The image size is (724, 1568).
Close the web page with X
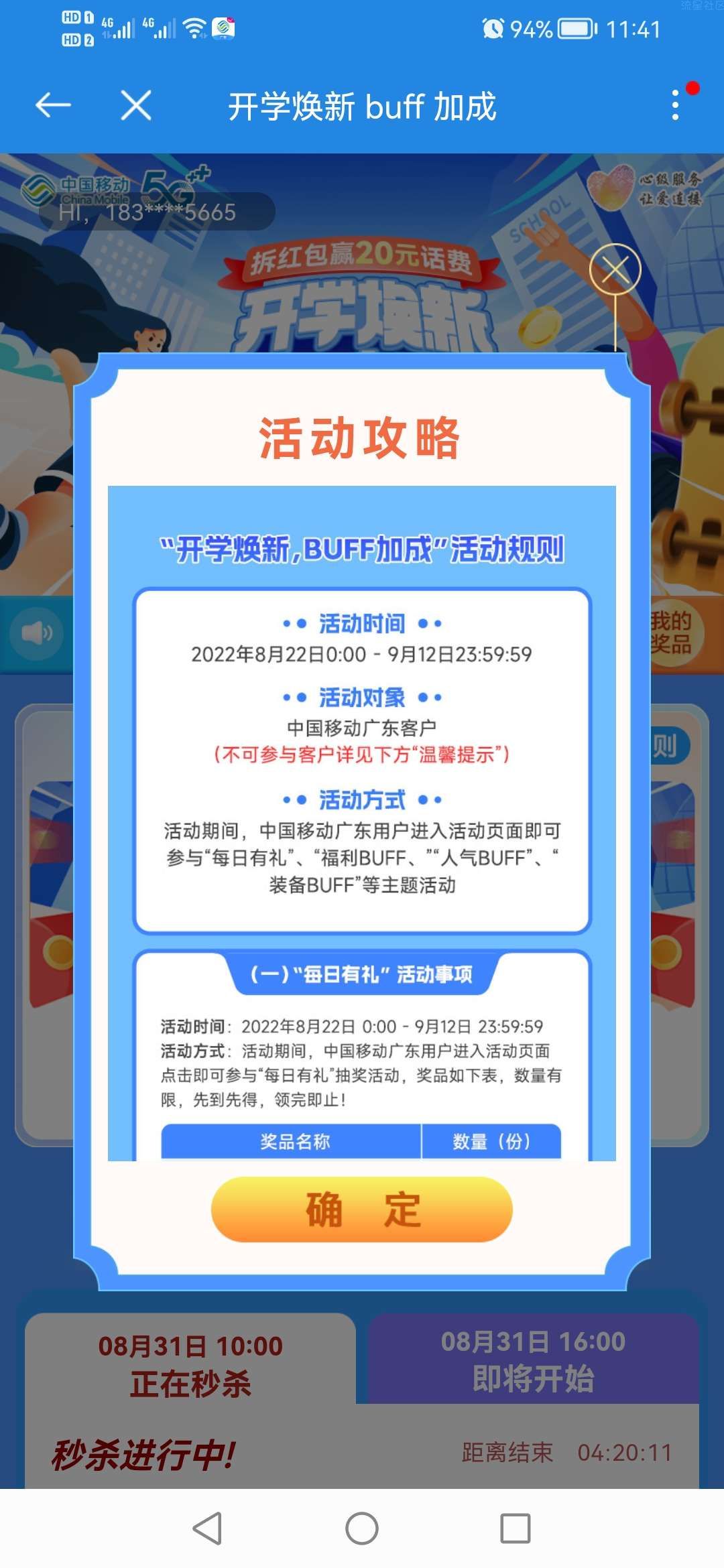click(136, 106)
